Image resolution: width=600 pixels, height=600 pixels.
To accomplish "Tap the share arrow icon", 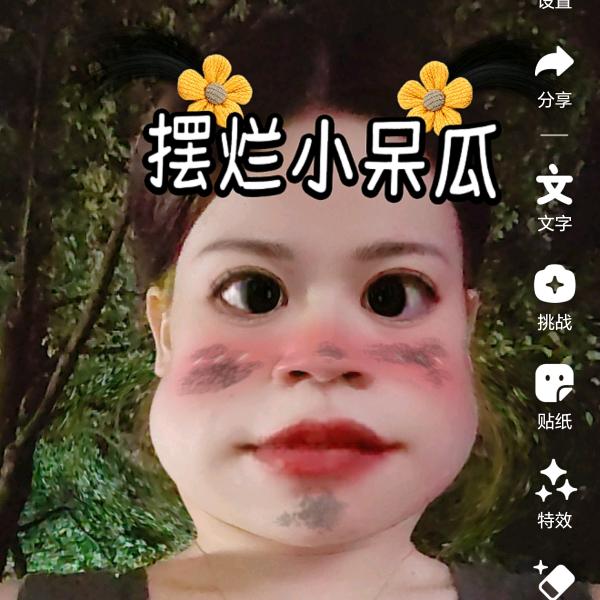I will (x=554, y=62).
